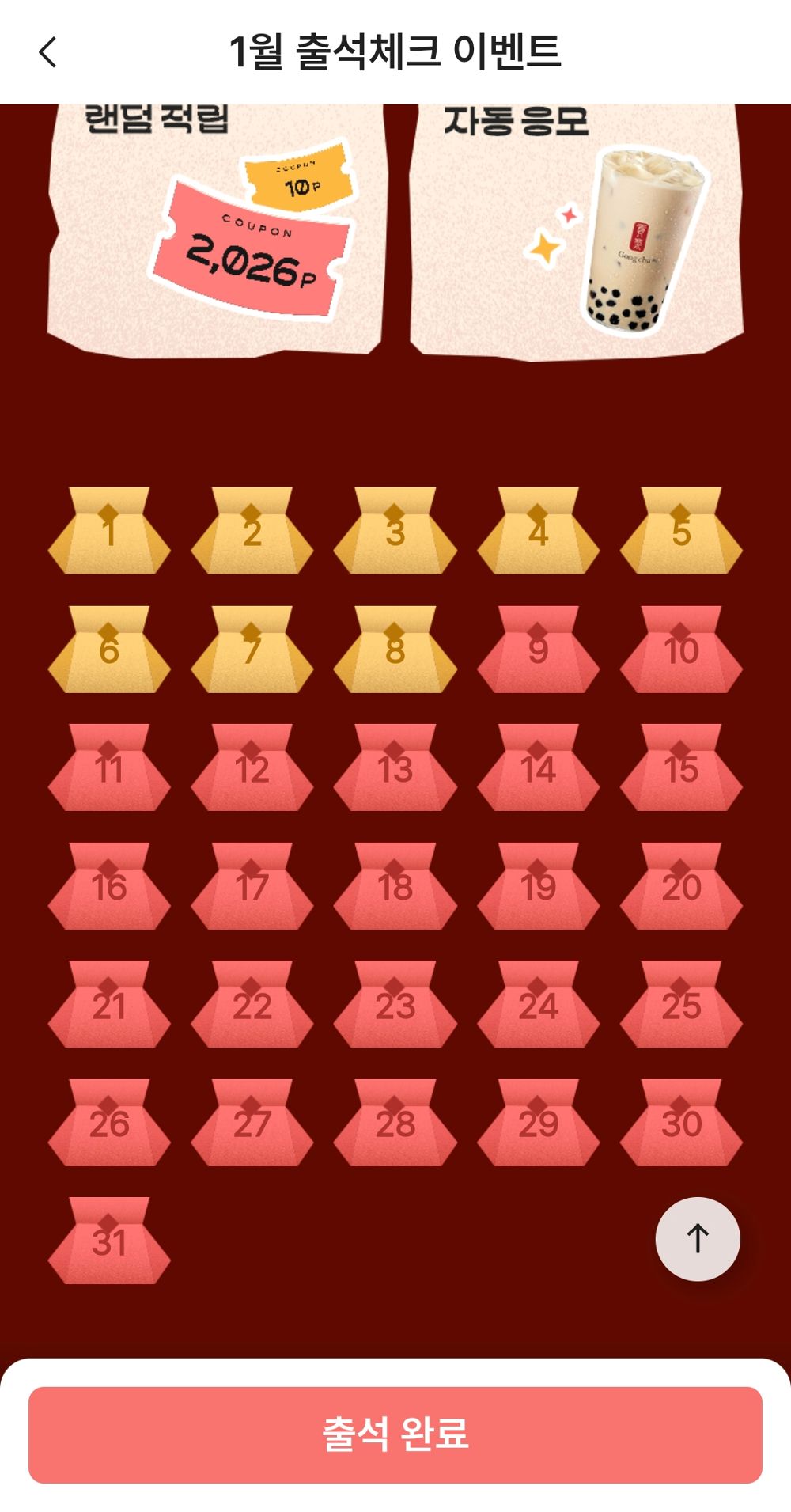Open the 자동 응모 bubble tea card
791x1512 pixels.
[576, 229]
